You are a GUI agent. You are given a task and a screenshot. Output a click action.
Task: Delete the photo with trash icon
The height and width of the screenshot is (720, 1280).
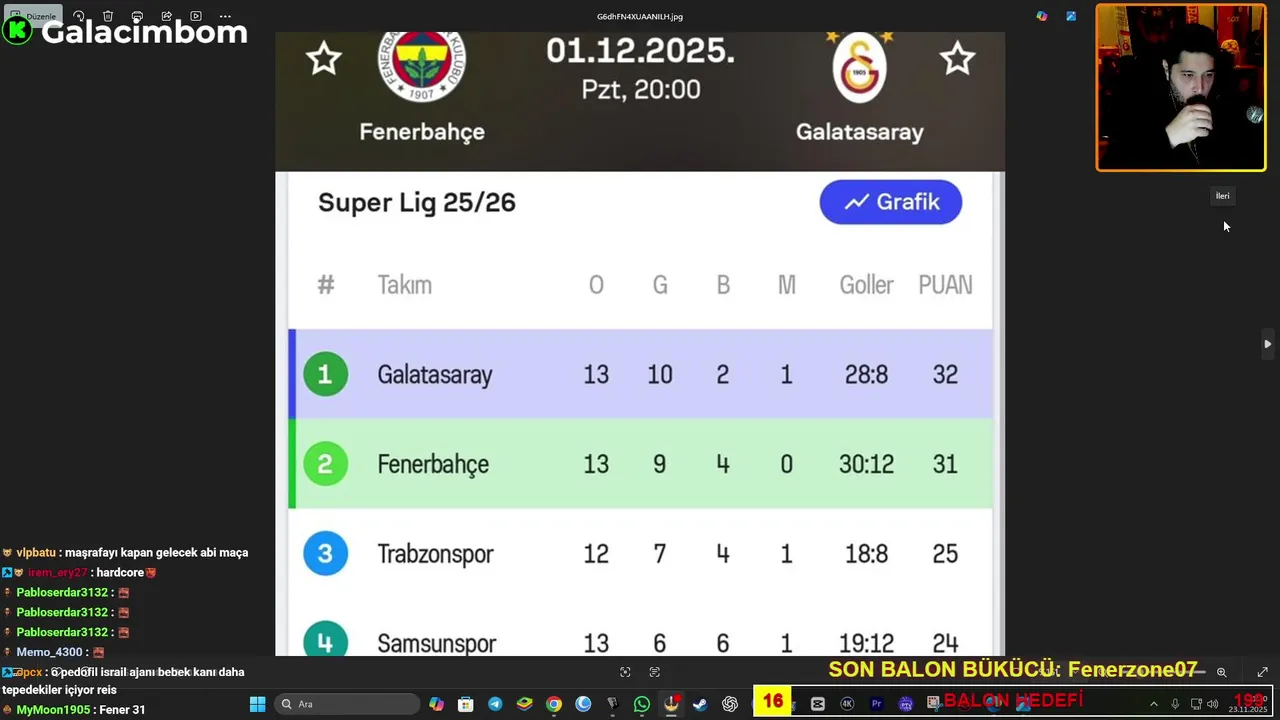[108, 16]
